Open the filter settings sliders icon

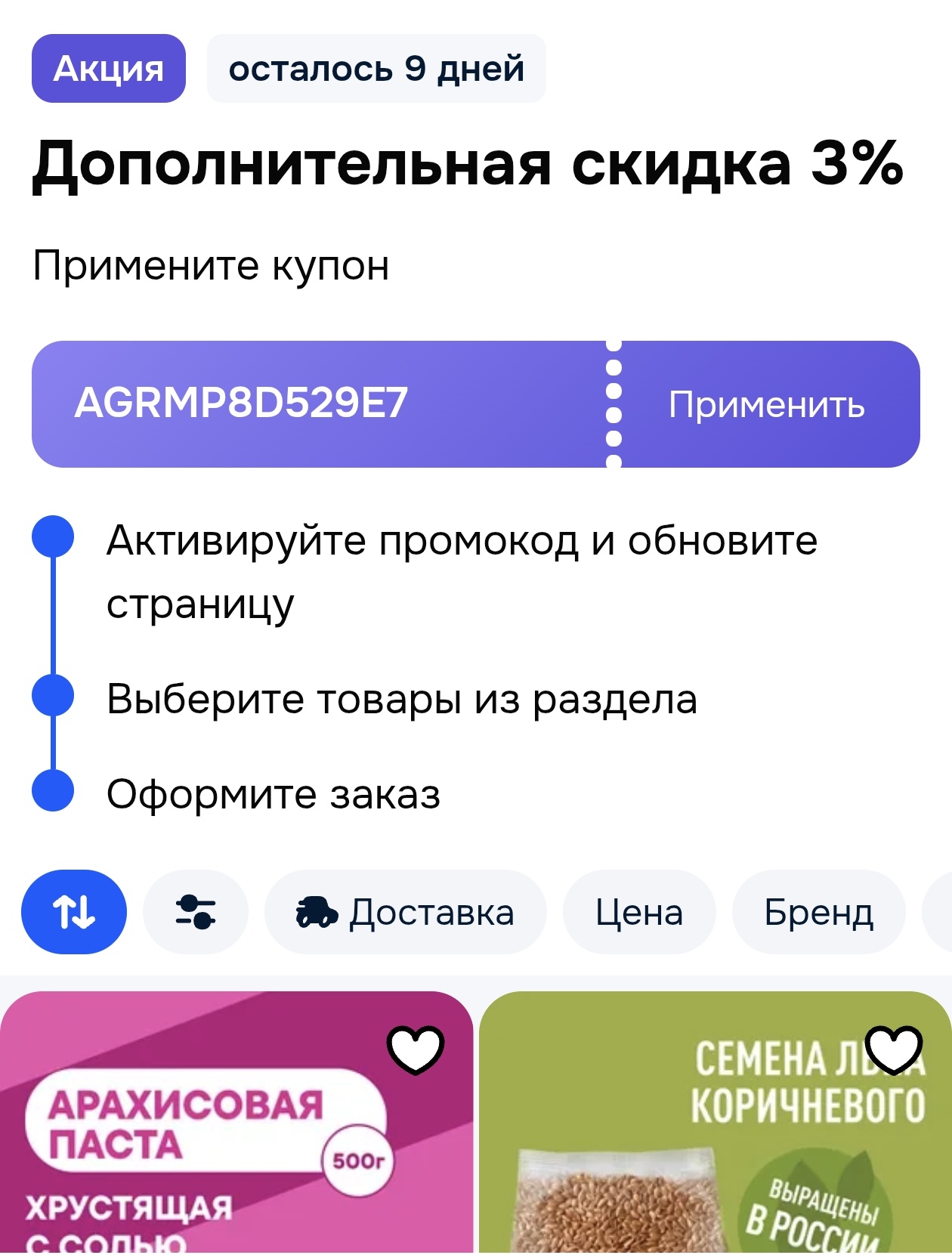tap(195, 912)
